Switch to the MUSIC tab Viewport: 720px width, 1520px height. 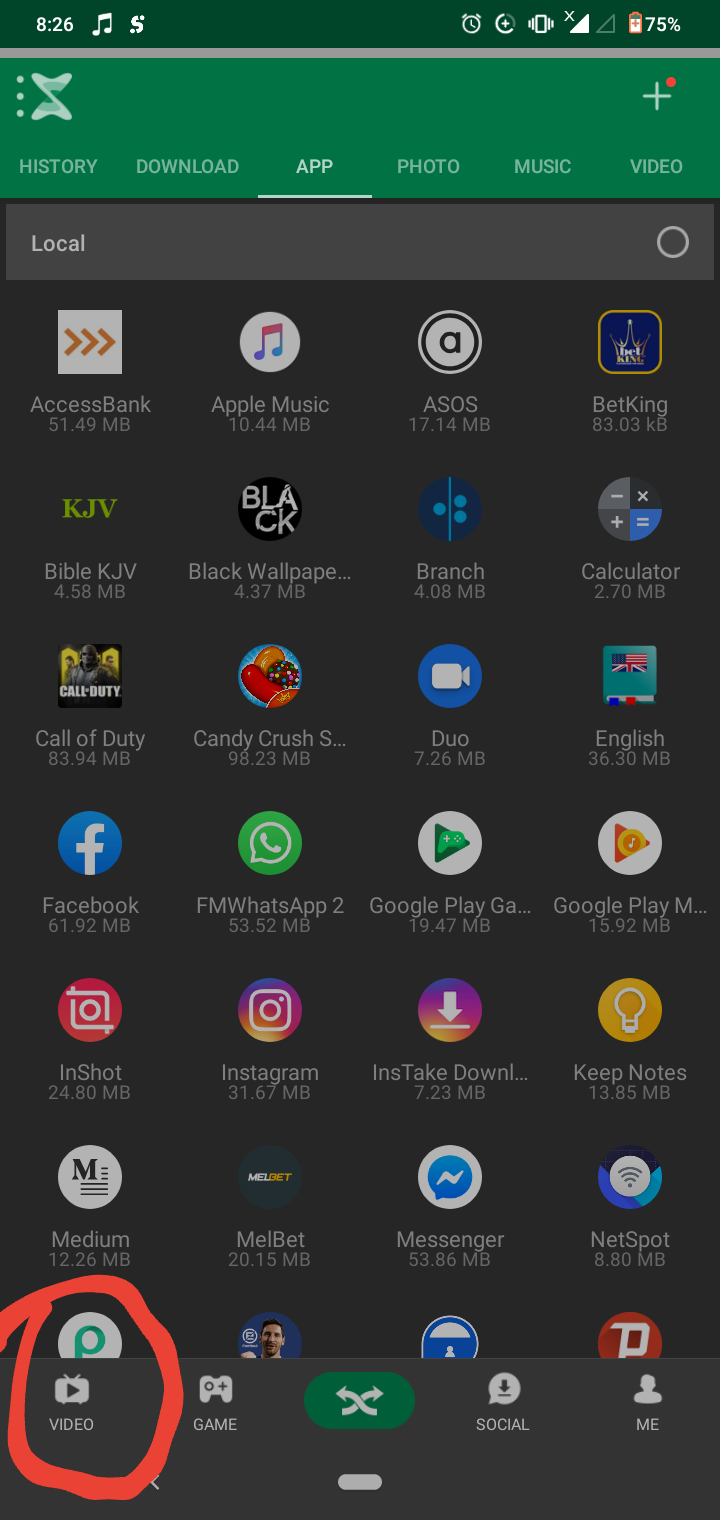[x=542, y=166]
